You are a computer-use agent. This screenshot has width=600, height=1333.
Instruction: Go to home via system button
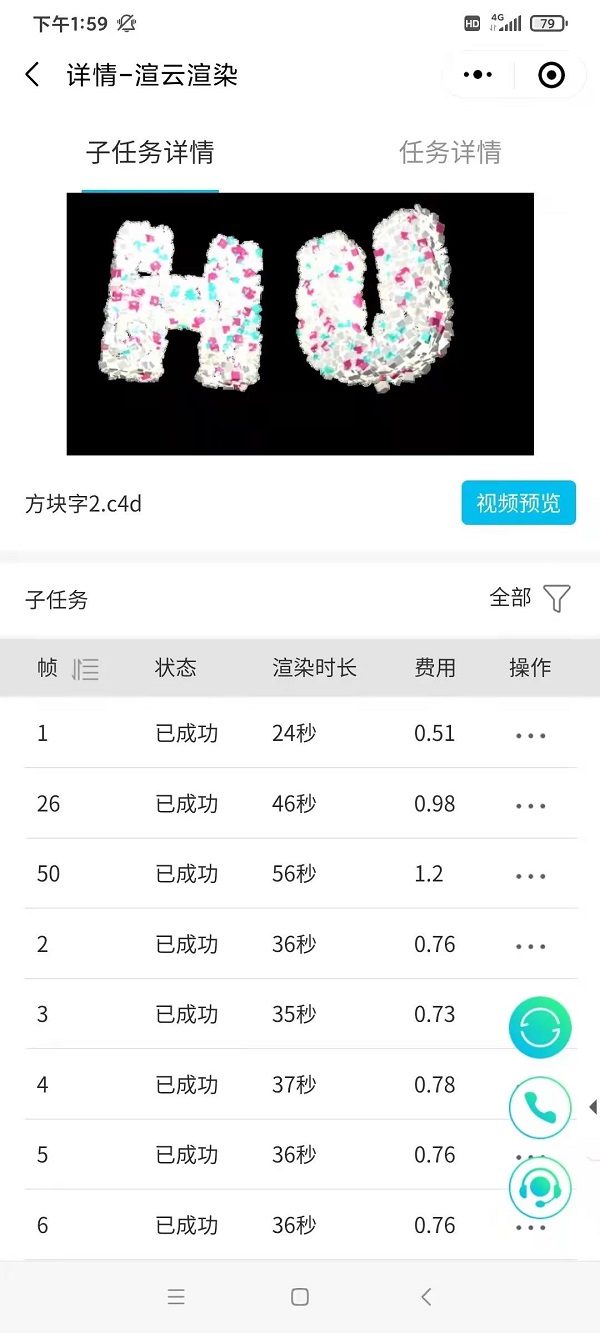(x=299, y=1297)
